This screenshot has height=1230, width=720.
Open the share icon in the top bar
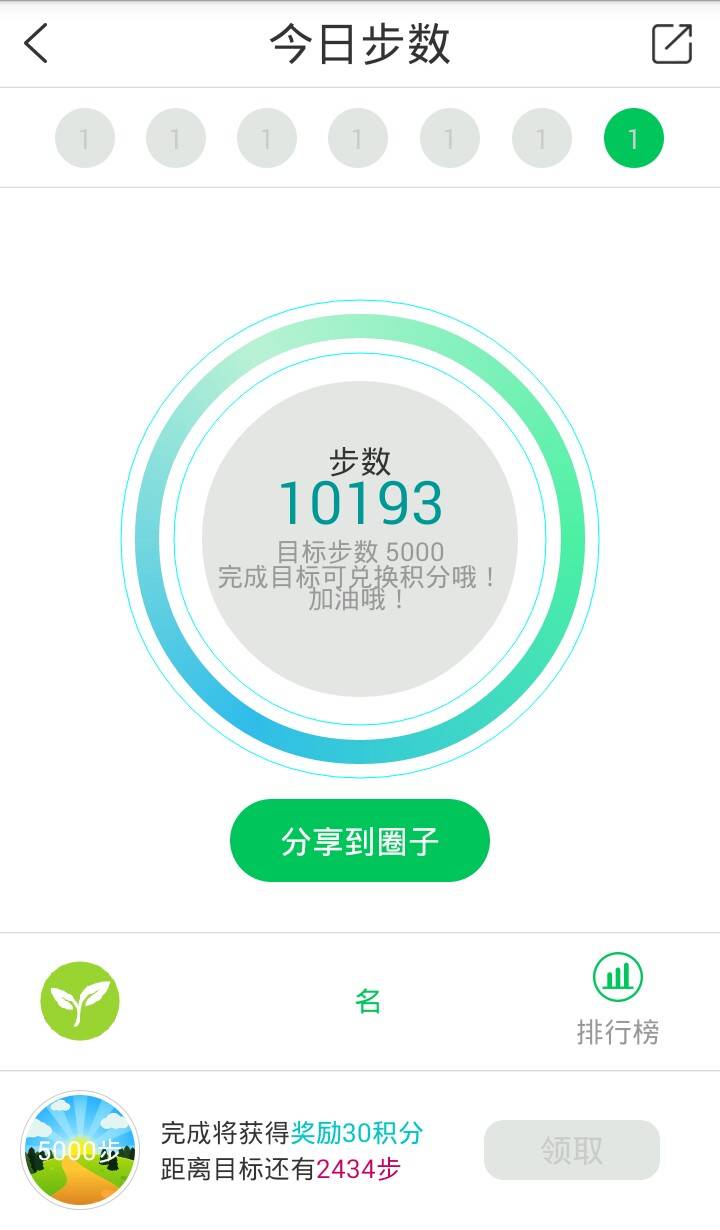(x=672, y=44)
